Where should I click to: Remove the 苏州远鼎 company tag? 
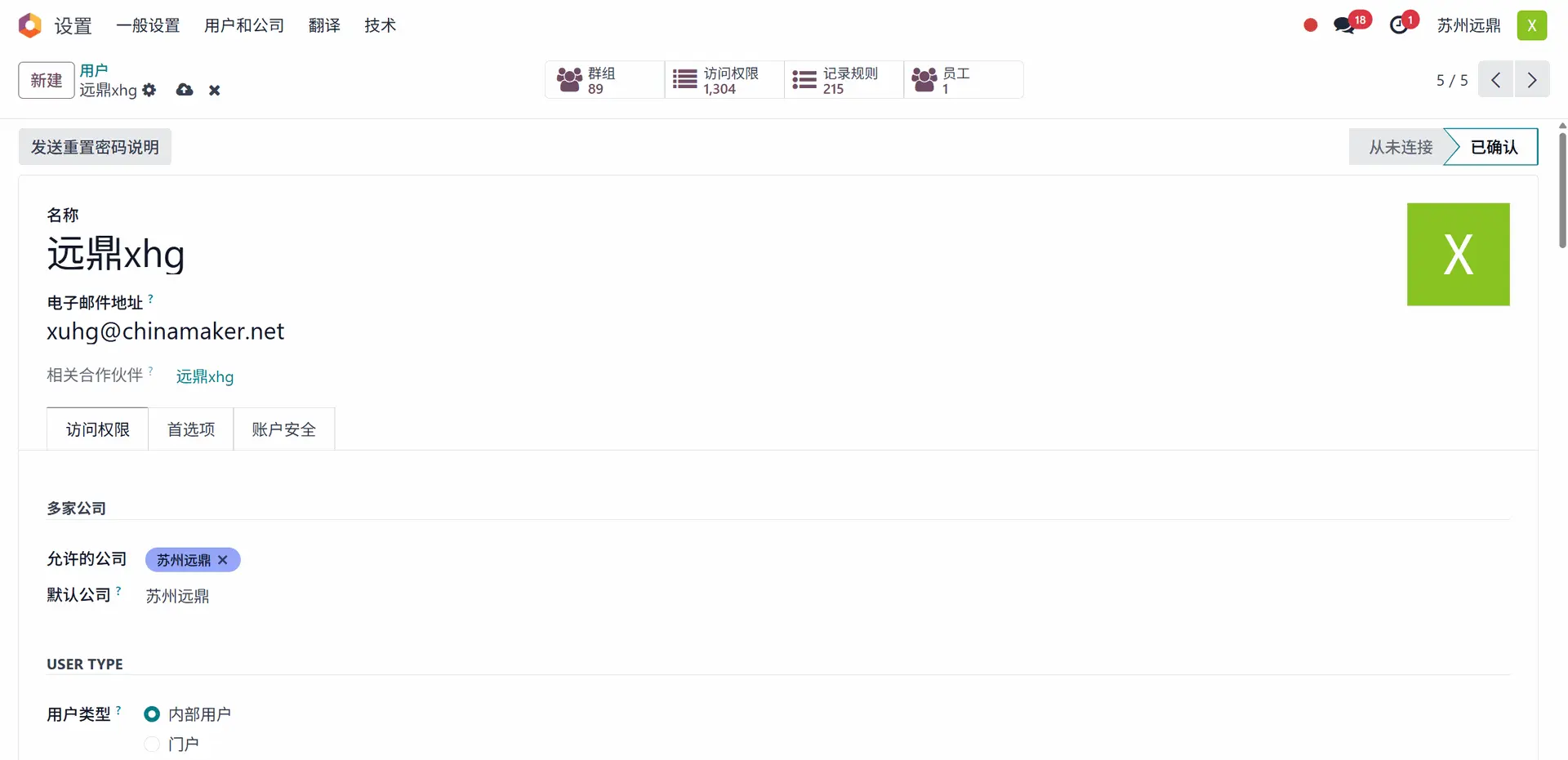[223, 560]
